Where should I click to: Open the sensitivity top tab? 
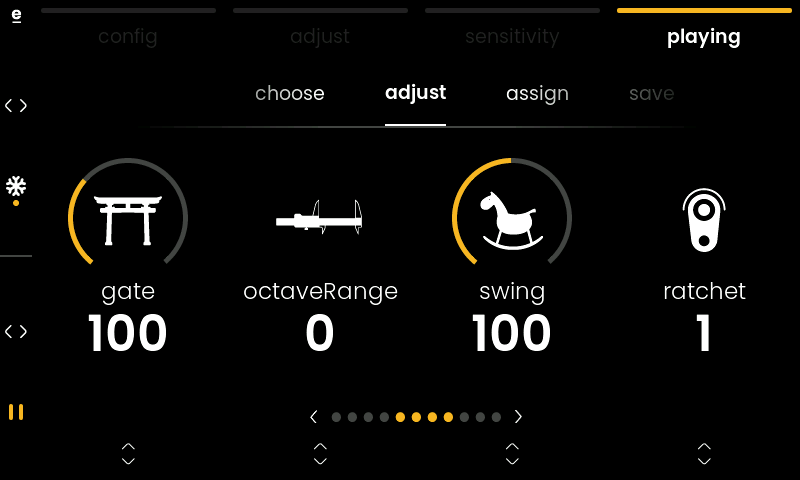click(x=512, y=37)
